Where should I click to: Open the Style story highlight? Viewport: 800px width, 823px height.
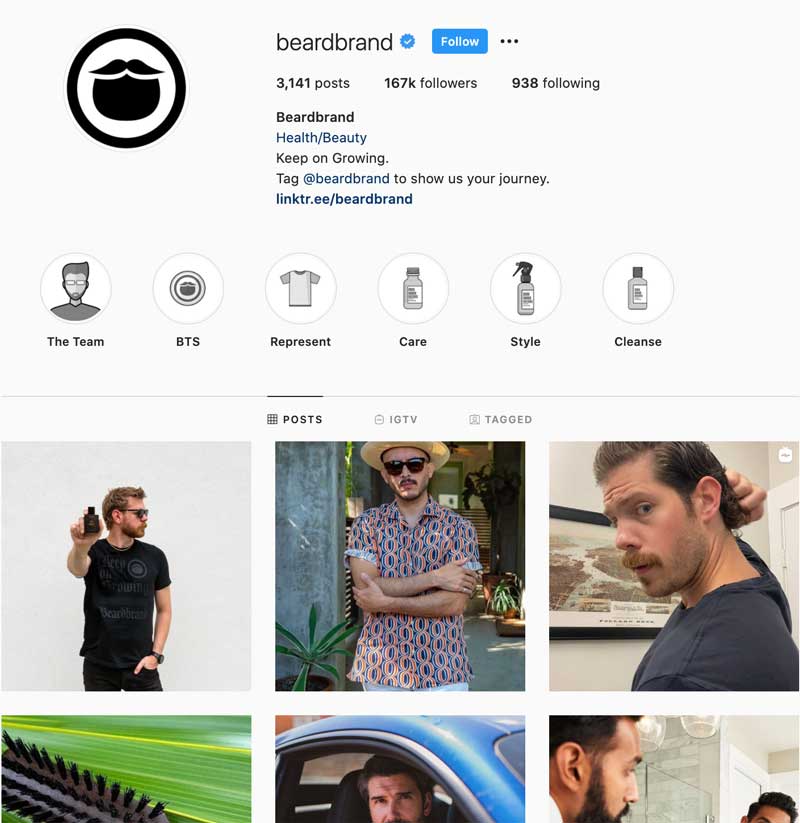click(525, 289)
